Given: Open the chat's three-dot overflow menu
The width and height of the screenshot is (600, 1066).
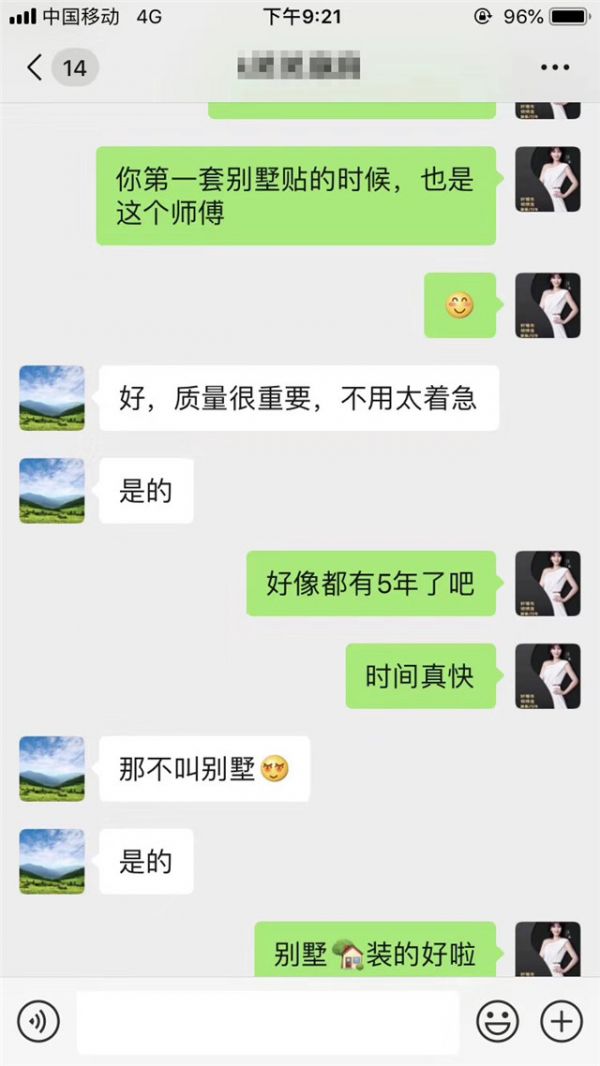Looking at the screenshot, I should (x=554, y=68).
